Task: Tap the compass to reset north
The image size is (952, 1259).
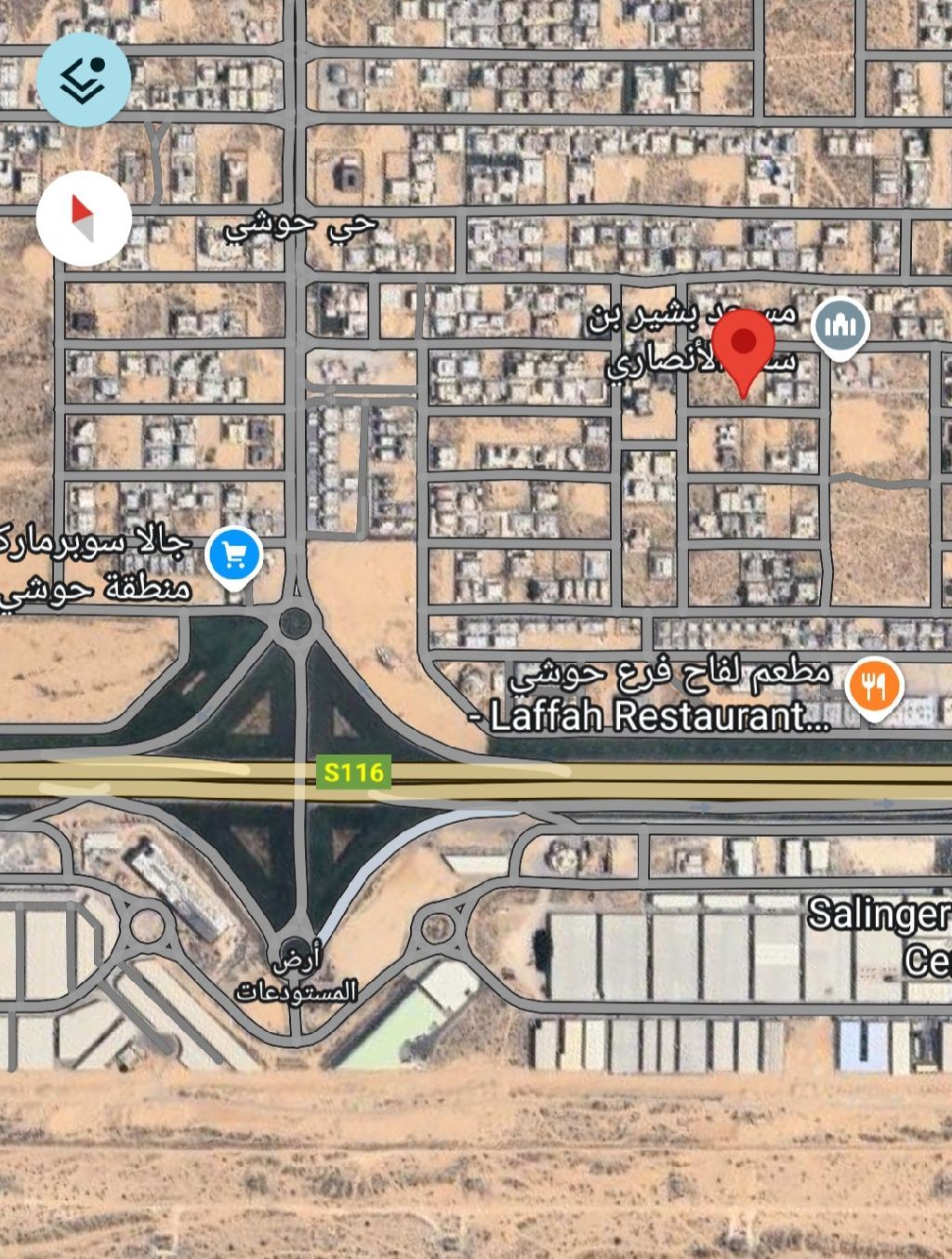Action: (84, 219)
